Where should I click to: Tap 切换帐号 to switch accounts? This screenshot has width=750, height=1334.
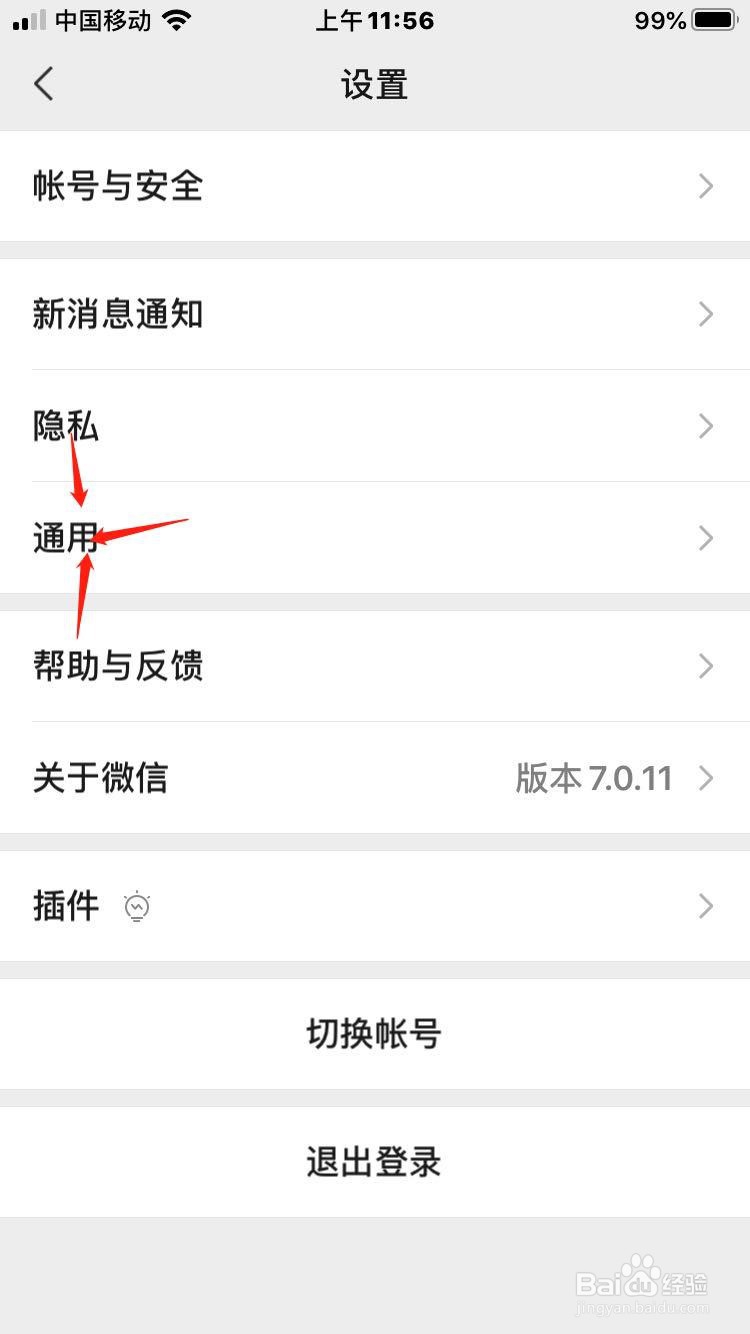point(375,1034)
